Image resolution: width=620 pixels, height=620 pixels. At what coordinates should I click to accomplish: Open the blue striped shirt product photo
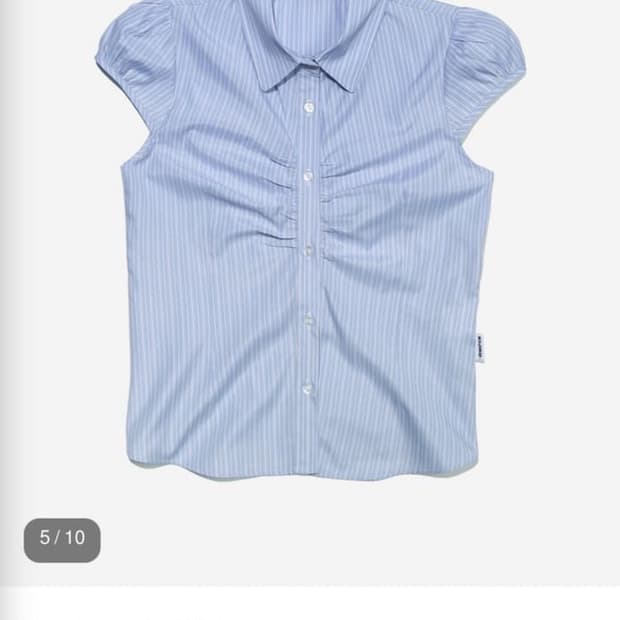point(310,250)
